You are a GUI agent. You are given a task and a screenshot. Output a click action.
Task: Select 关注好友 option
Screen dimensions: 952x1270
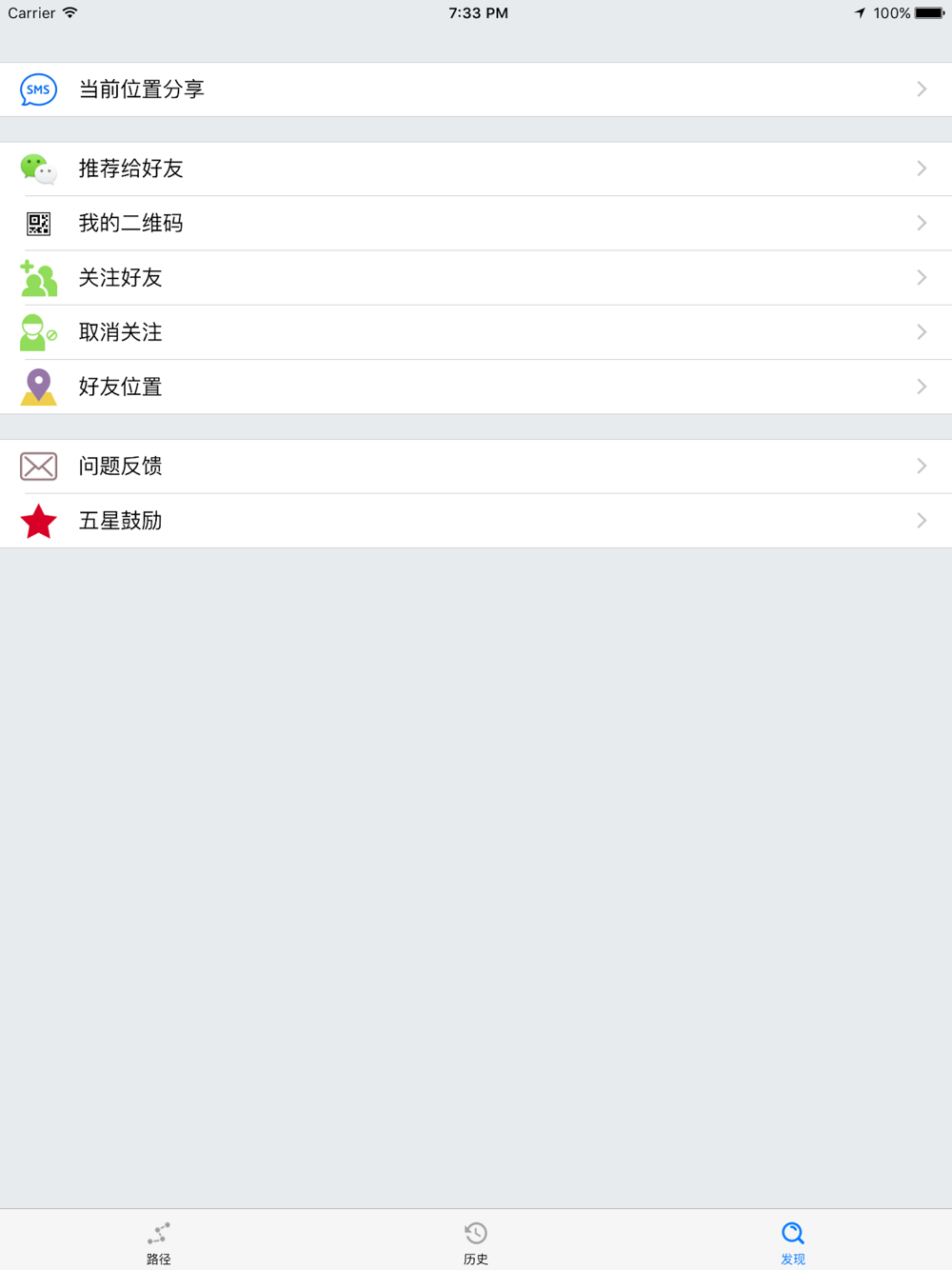tap(476, 278)
